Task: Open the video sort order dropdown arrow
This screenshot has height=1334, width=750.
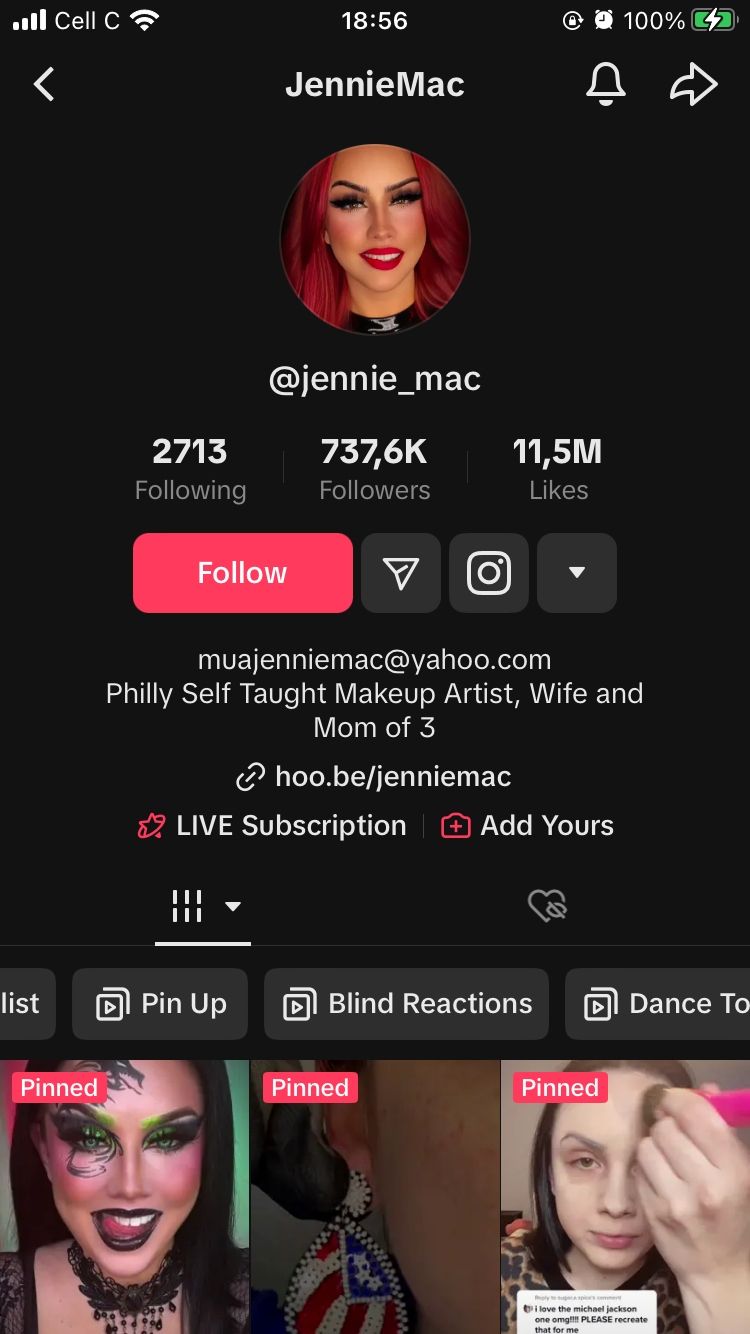Action: pyautogui.click(x=234, y=907)
